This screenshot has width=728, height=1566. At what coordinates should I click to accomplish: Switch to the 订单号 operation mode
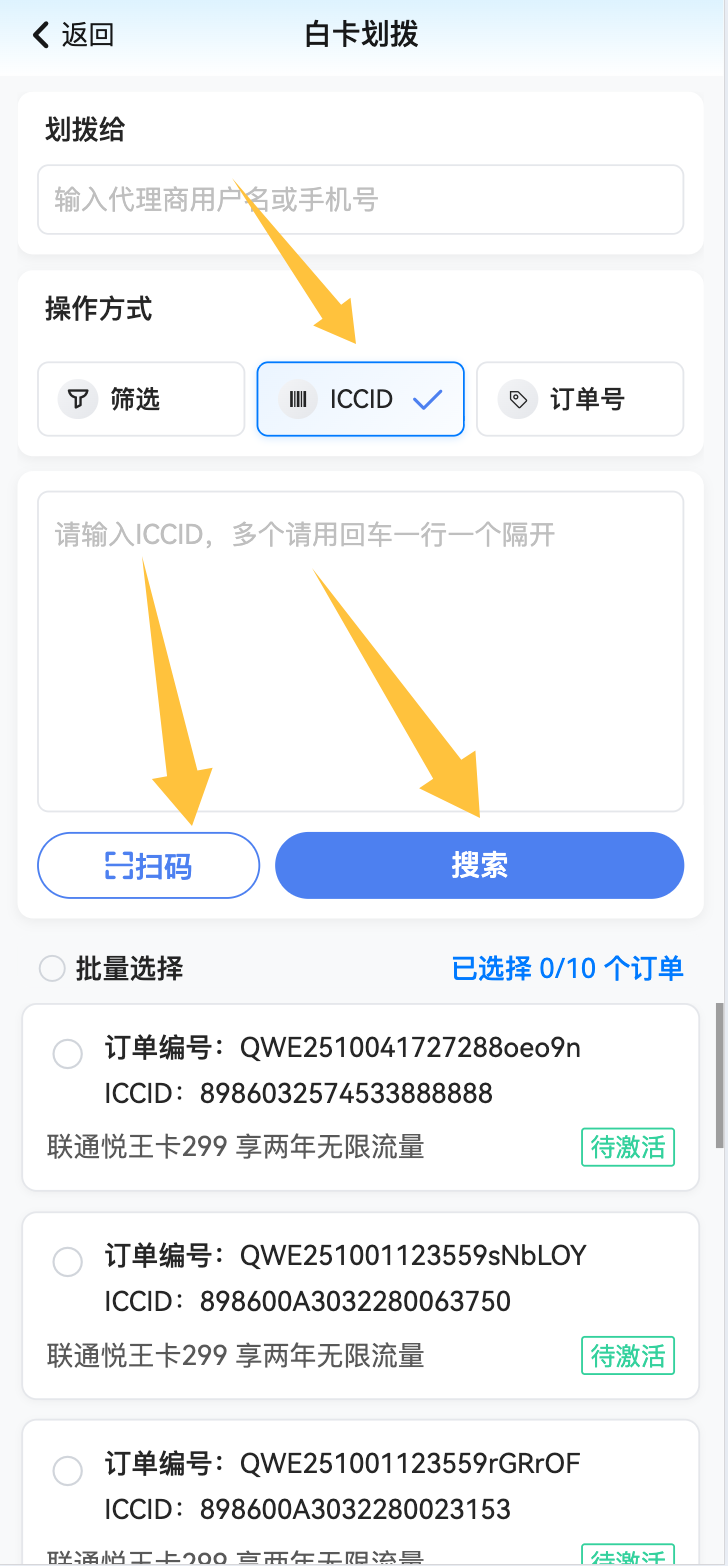click(580, 400)
